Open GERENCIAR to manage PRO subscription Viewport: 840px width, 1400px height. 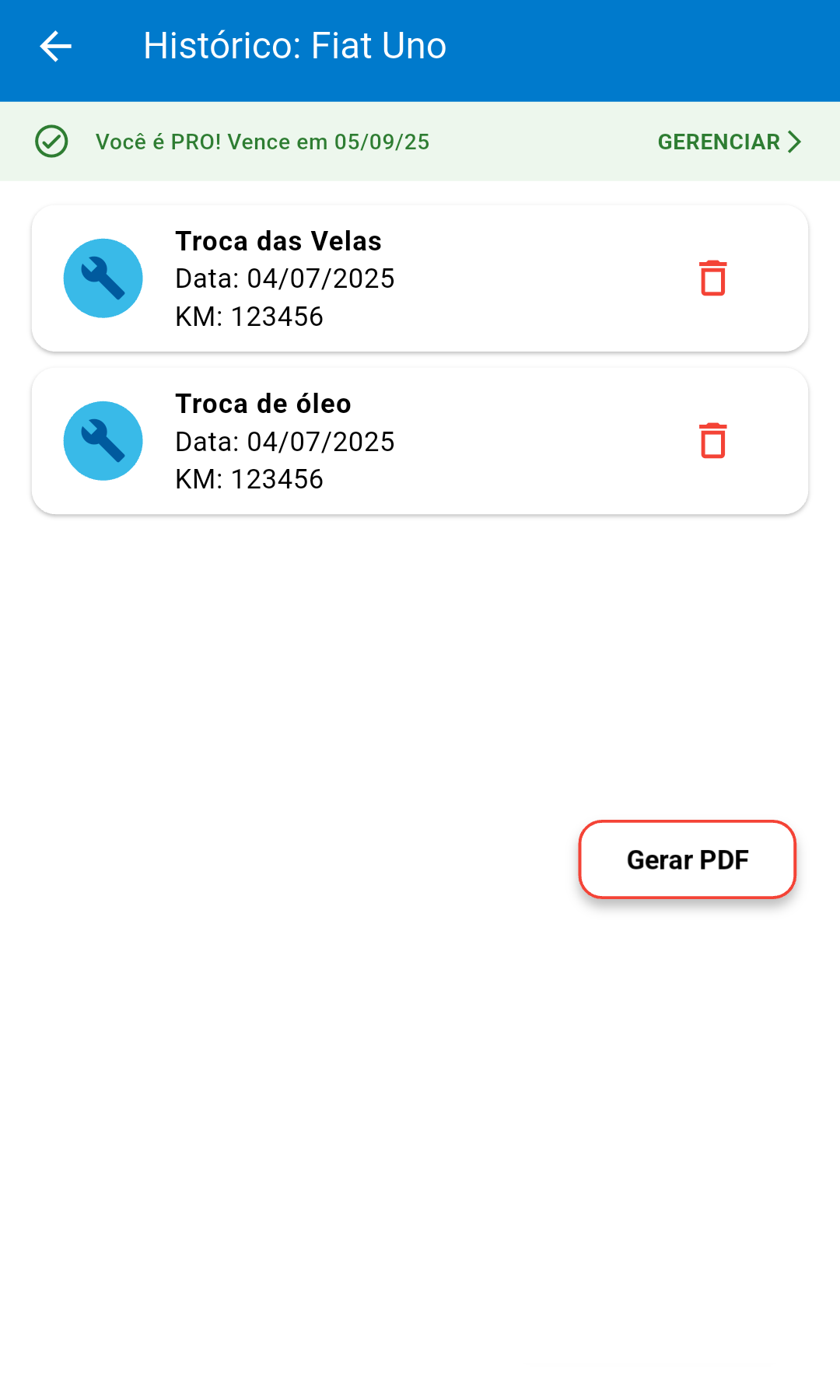pos(729,142)
